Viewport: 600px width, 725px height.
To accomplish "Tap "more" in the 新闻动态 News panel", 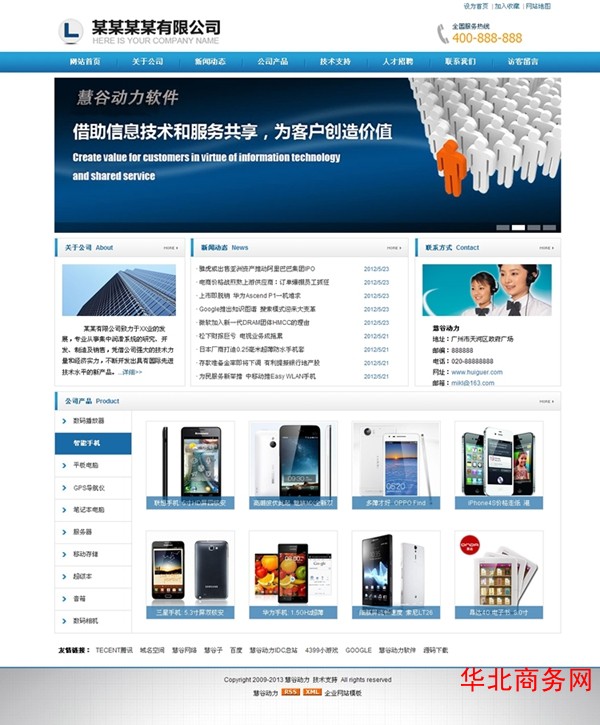I will click(393, 247).
